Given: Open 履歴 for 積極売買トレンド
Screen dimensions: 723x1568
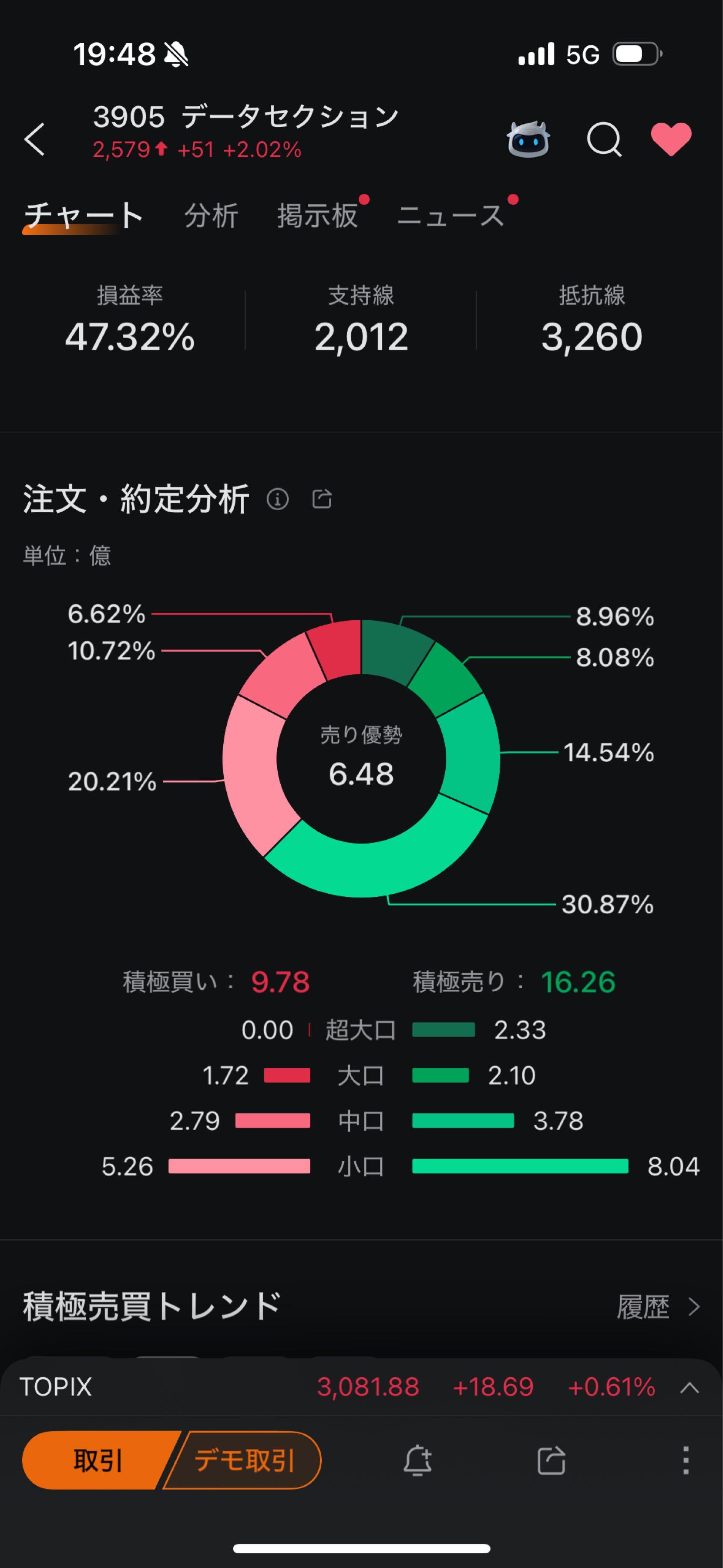Looking at the screenshot, I should (x=657, y=1306).
